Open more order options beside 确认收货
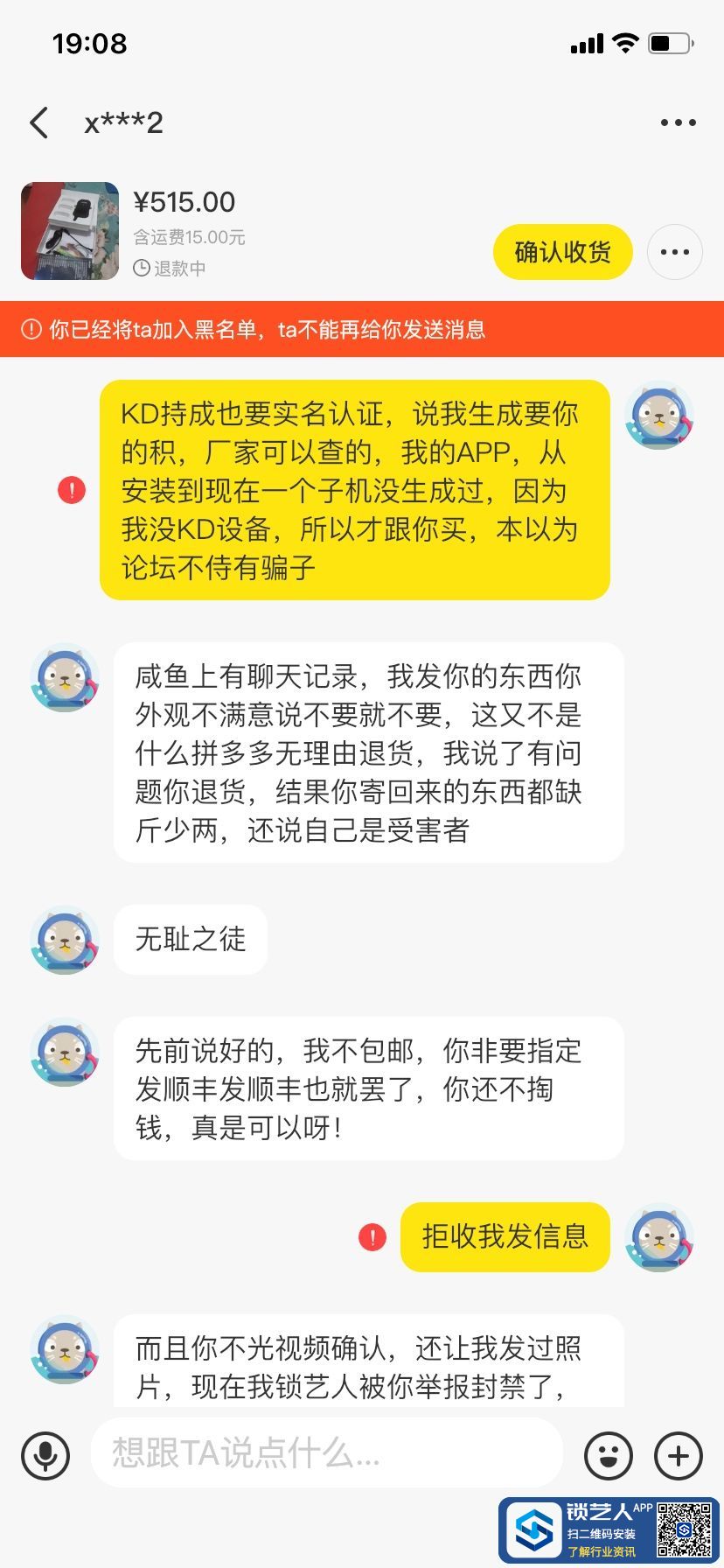 pos(674,252)
